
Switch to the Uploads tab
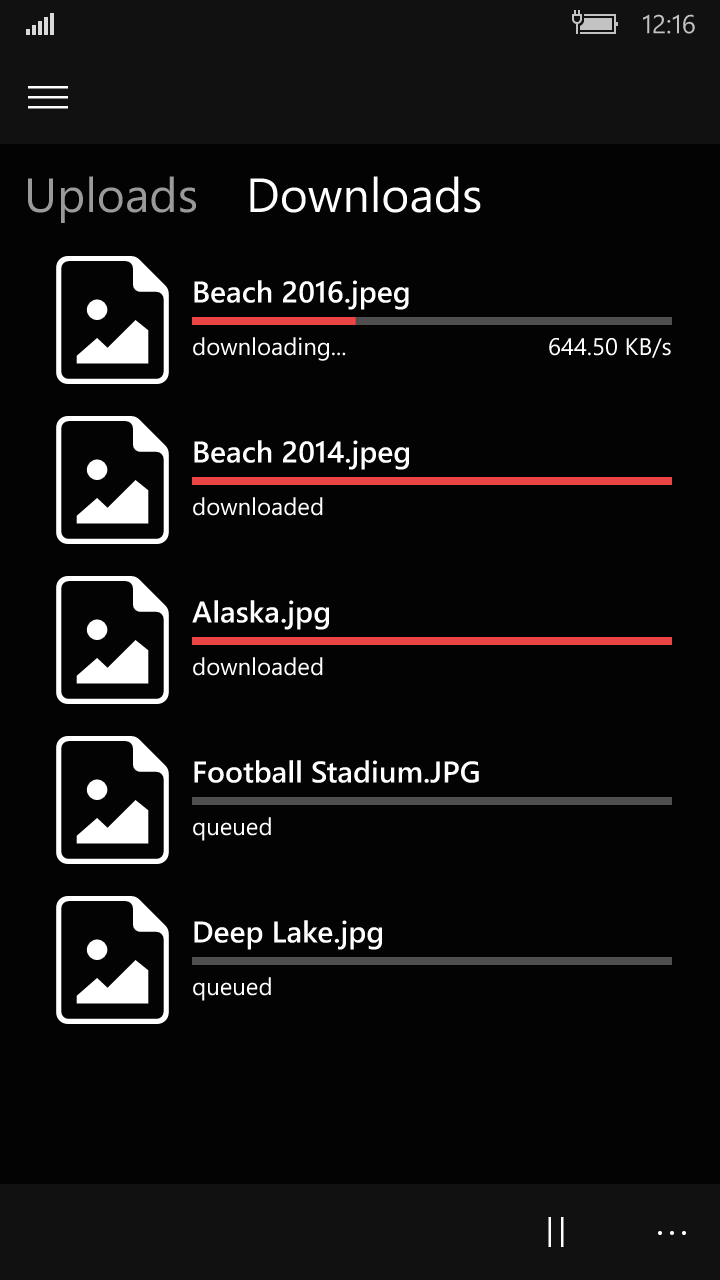click(x=111, y=196)
